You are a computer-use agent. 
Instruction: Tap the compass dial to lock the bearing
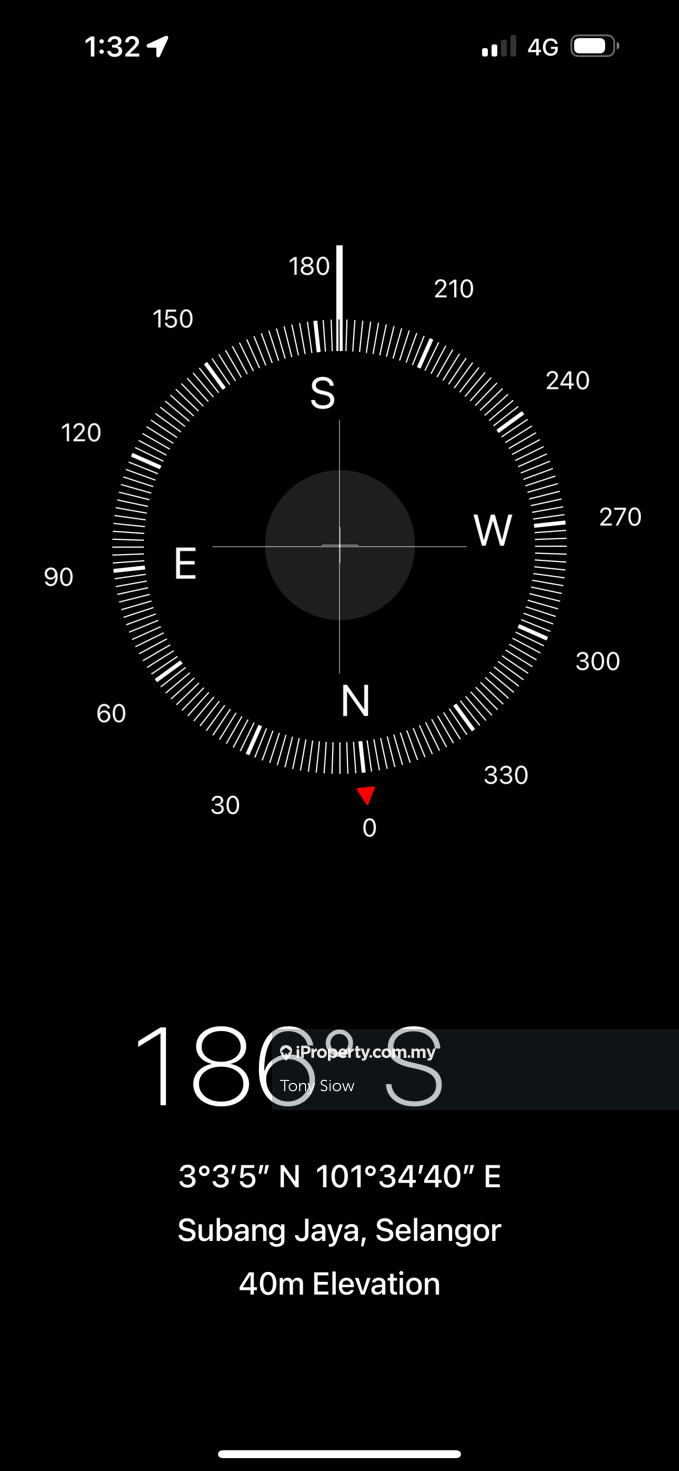pyautogui.click(x=339, y=546)
